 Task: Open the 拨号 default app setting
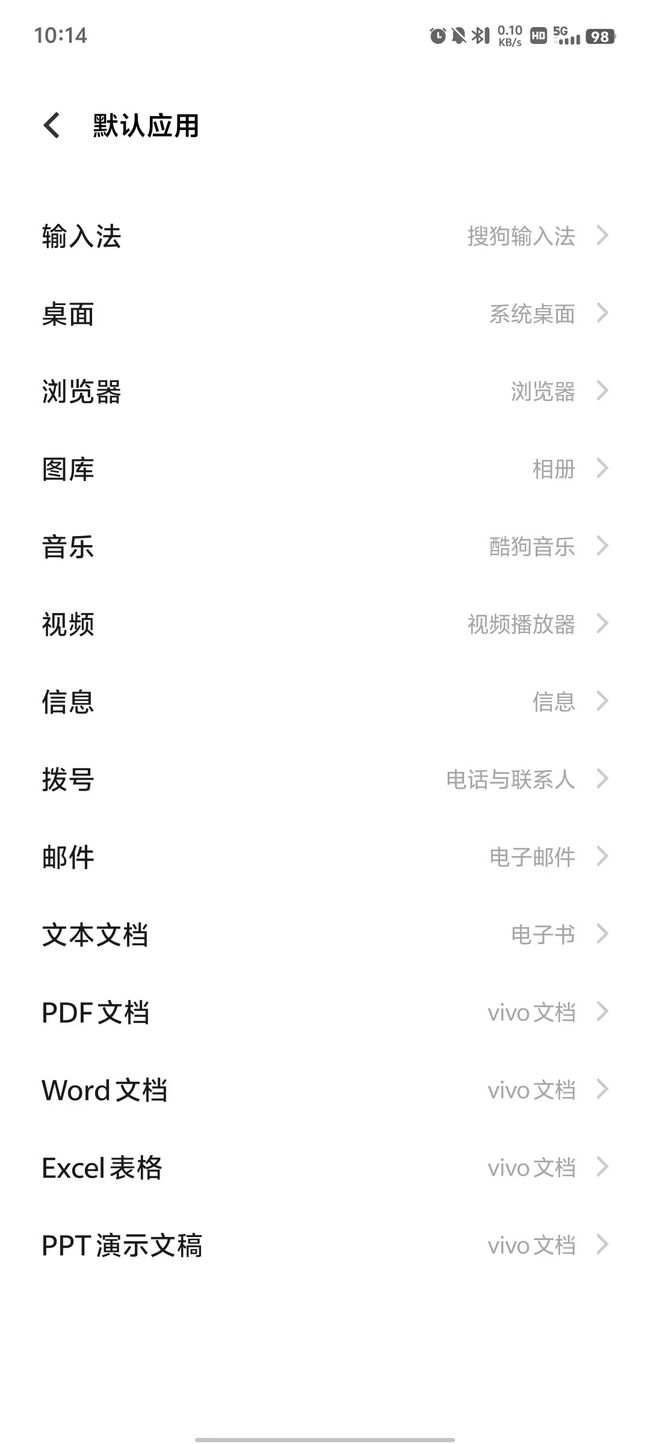pyautogui.click(x=325, y=779)
